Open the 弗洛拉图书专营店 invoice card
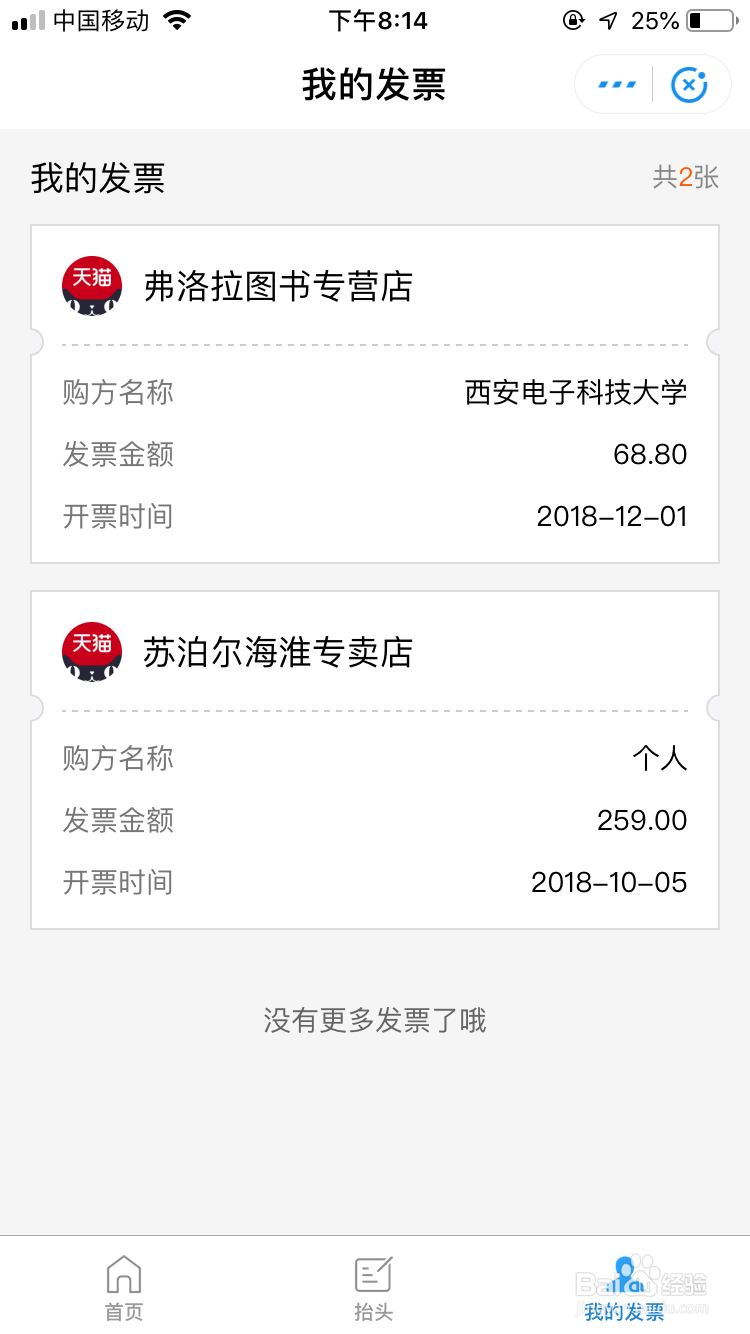This screenshot has width=750, height=1334. (375, 394)
